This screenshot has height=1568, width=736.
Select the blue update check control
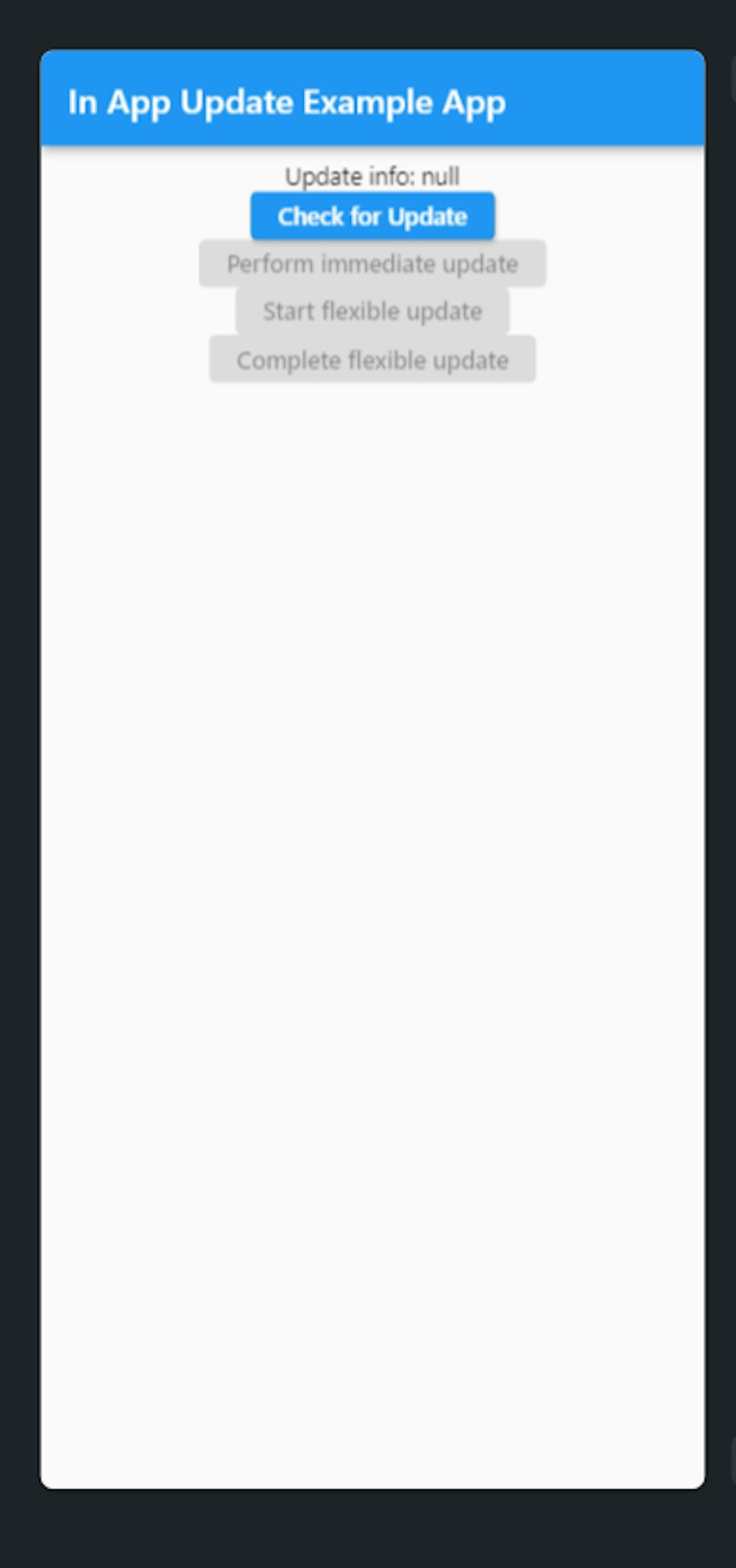pos(372,216)
